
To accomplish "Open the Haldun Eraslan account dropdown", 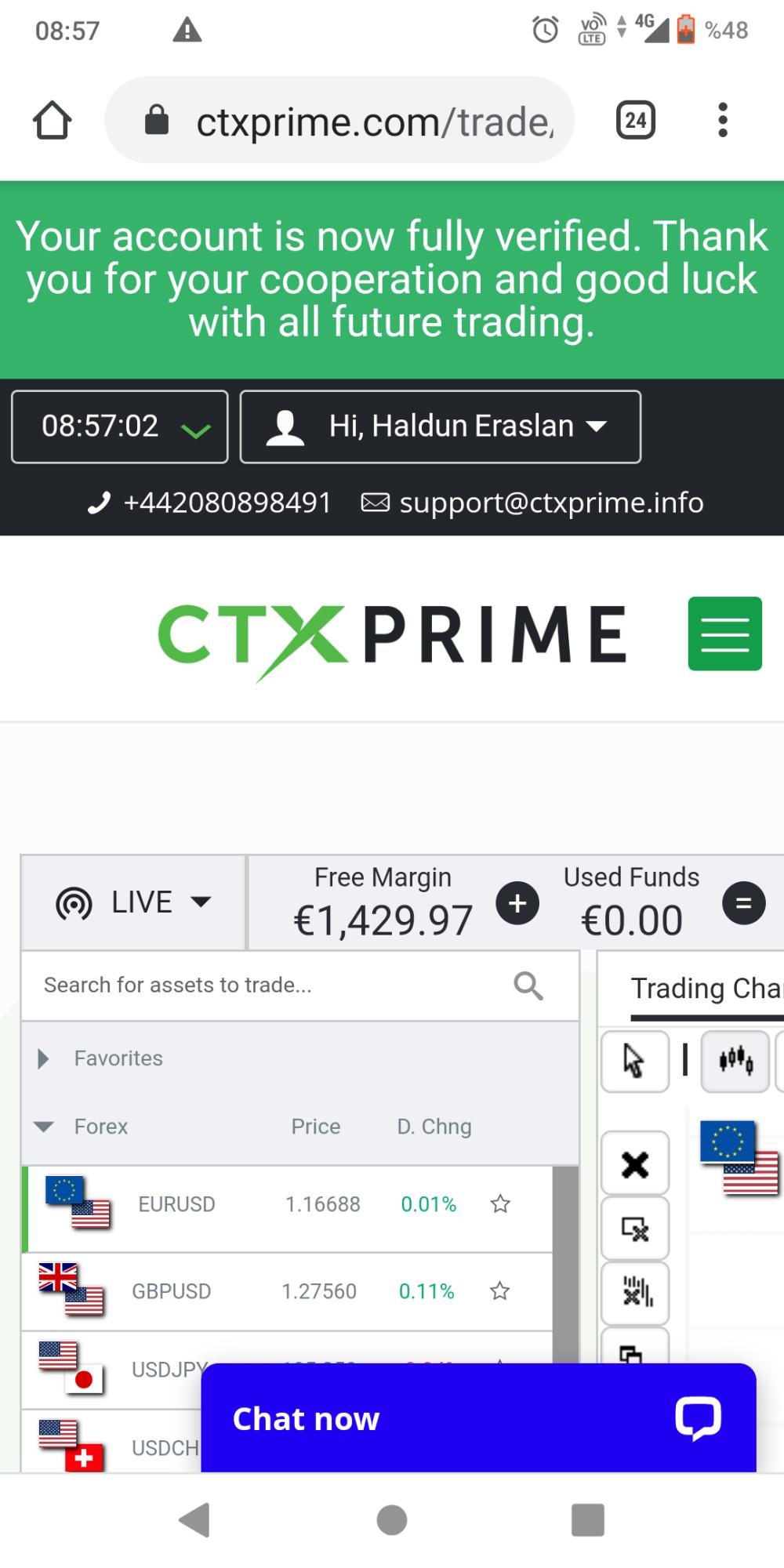I will coord(441,426).
